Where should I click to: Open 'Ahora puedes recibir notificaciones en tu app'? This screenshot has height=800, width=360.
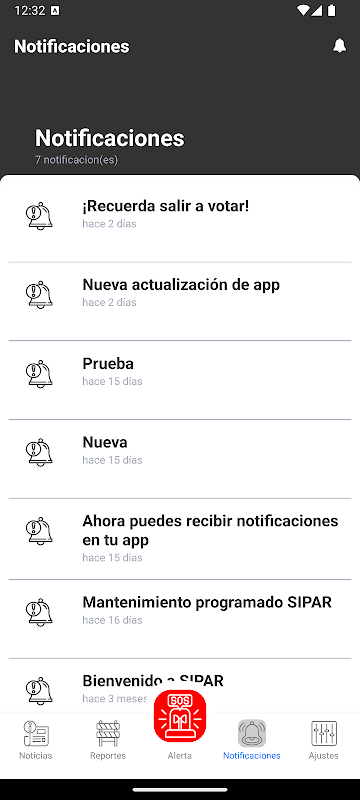(180, 539)
